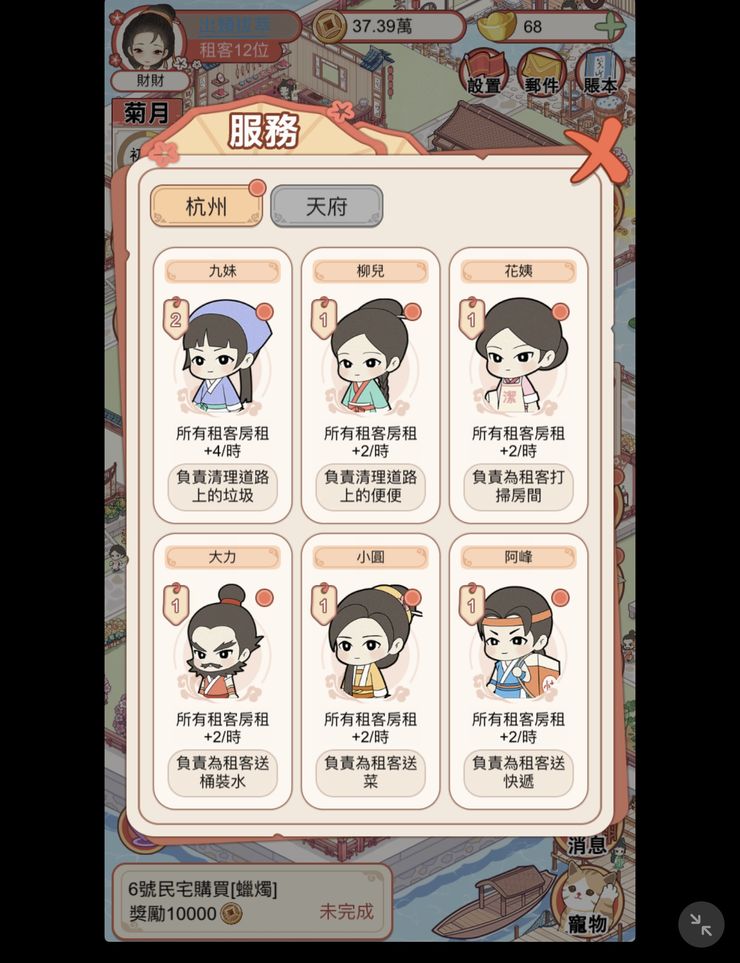740x963 pixels.
Task: Open 阿峰 service card
Action: click(x=518, y=671)
